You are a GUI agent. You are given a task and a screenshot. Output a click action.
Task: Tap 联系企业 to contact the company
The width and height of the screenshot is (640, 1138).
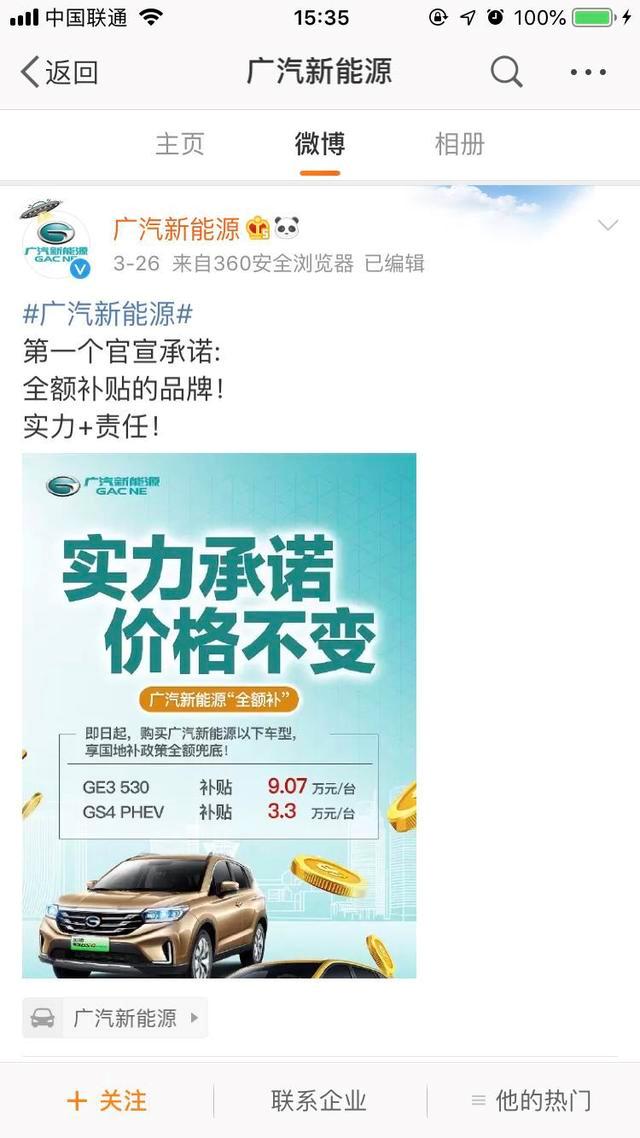point(319,1101)
